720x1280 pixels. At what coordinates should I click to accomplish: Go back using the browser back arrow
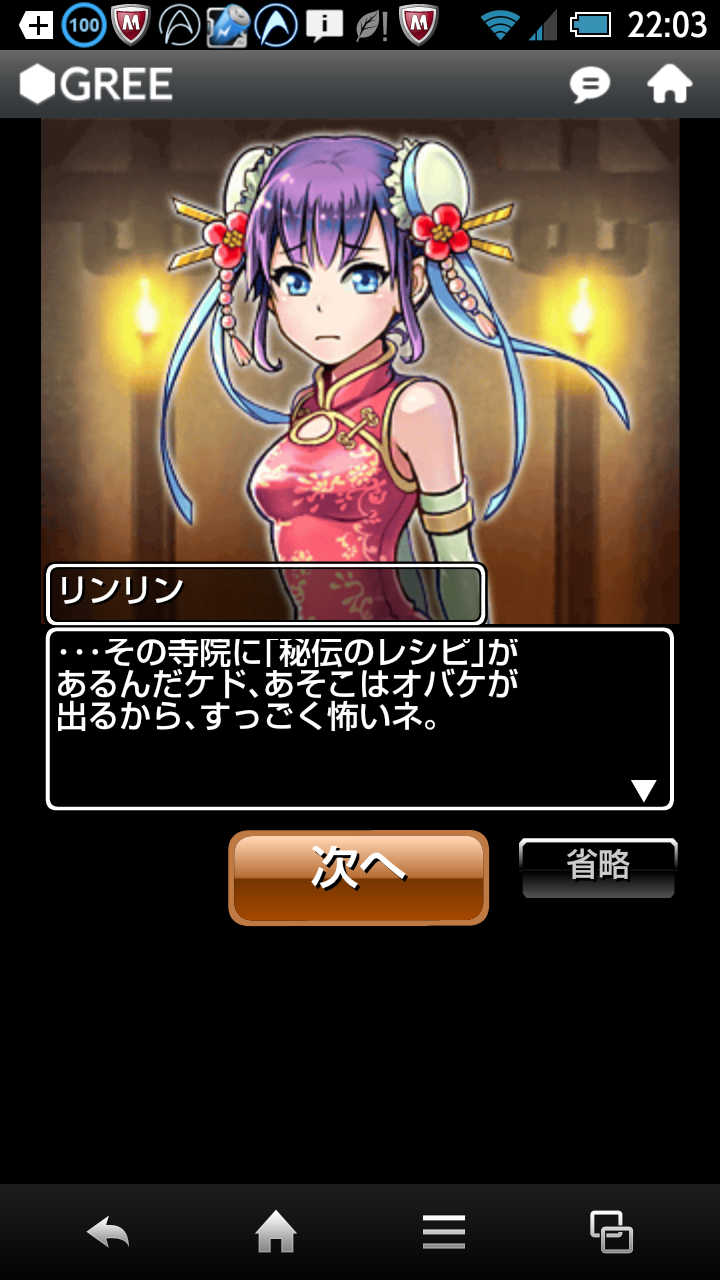pyautogui.click(x=108, y=1231)
